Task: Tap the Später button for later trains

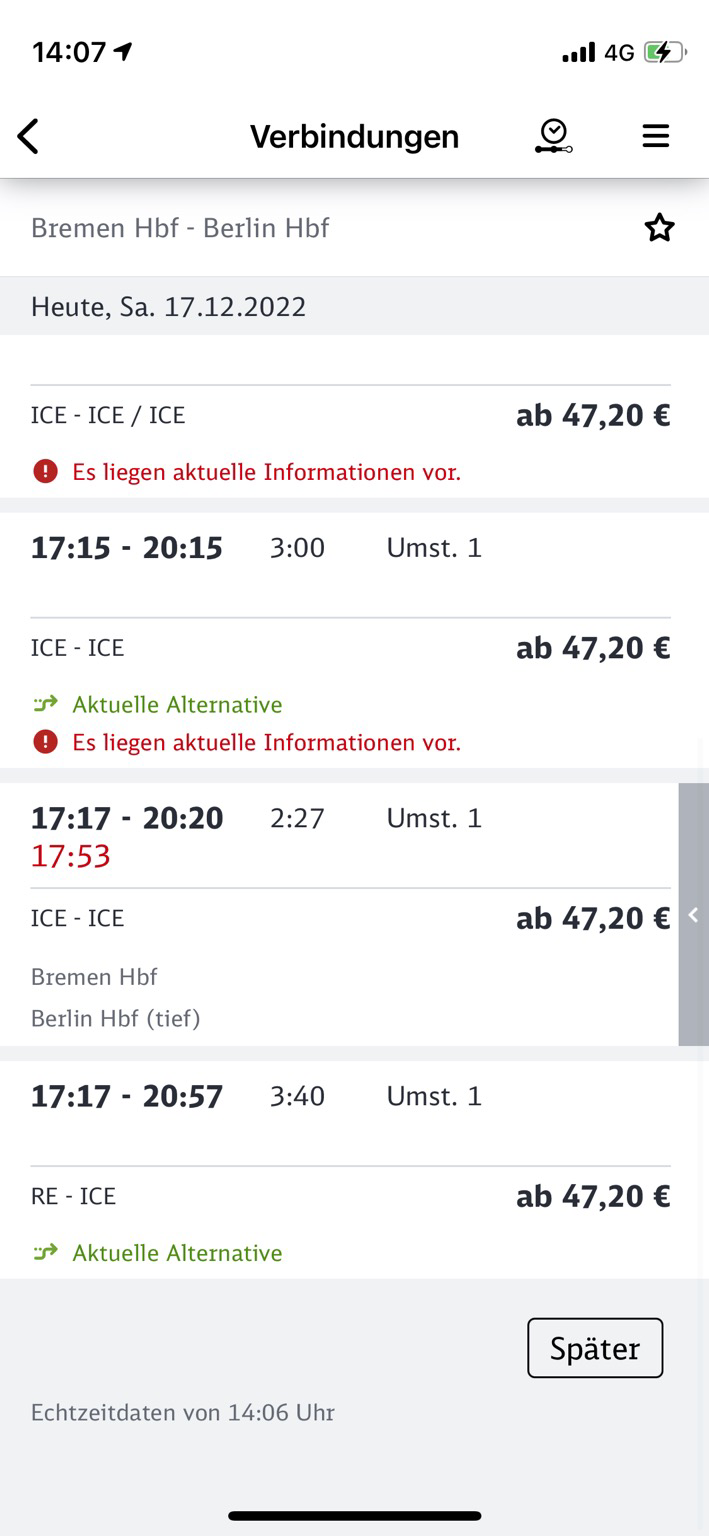Action: (x=595, y=1348)
